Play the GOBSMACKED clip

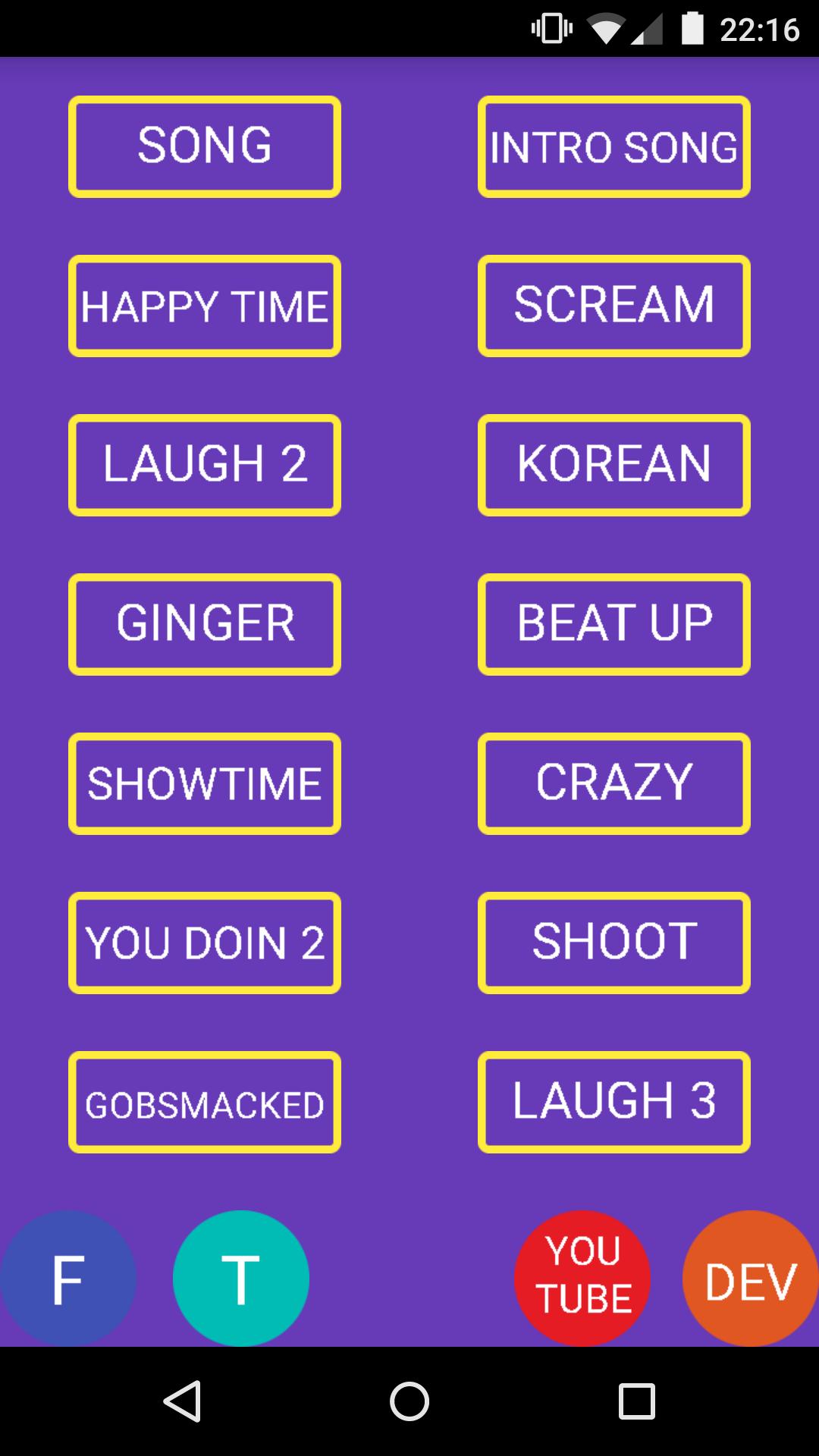coord(205,1102)
